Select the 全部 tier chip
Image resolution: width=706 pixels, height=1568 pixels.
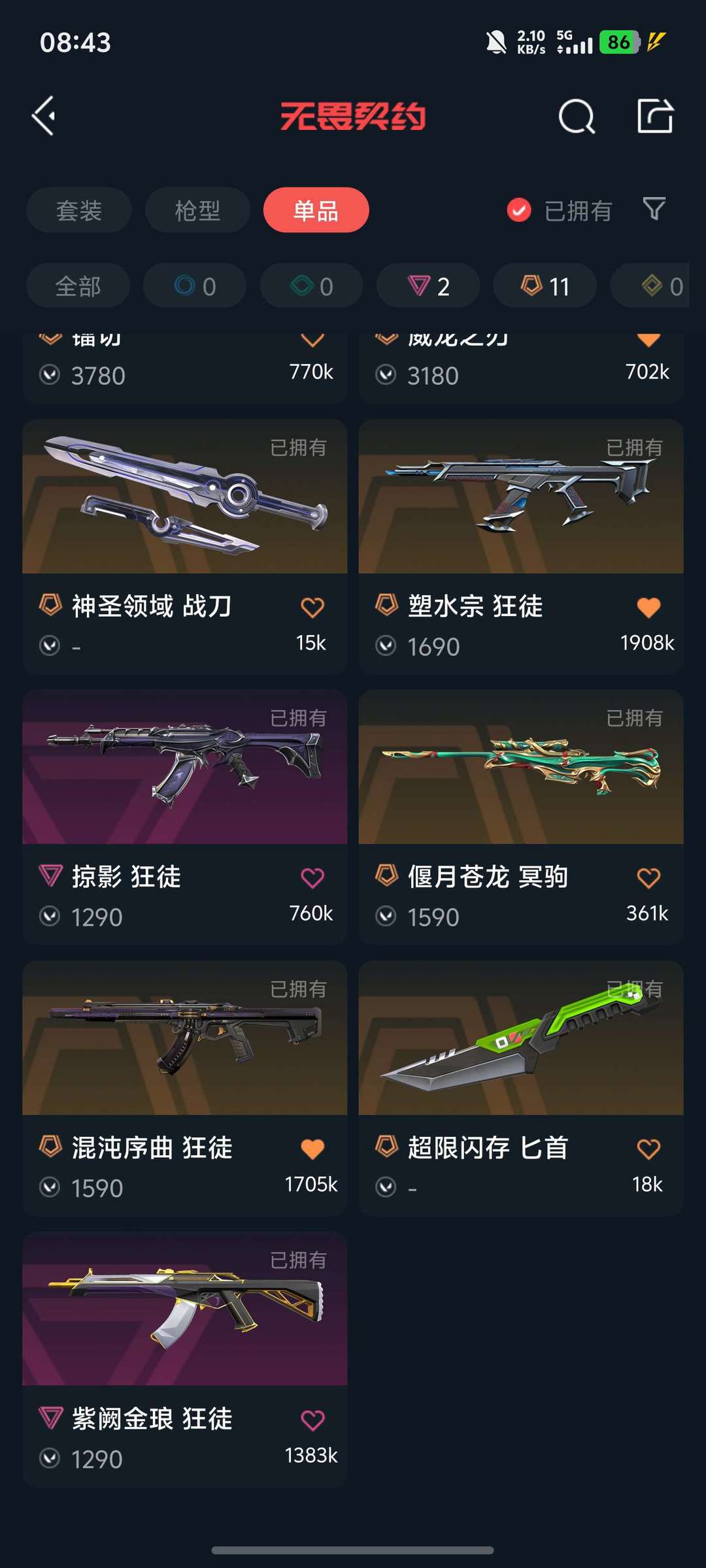tap(78, 286)
